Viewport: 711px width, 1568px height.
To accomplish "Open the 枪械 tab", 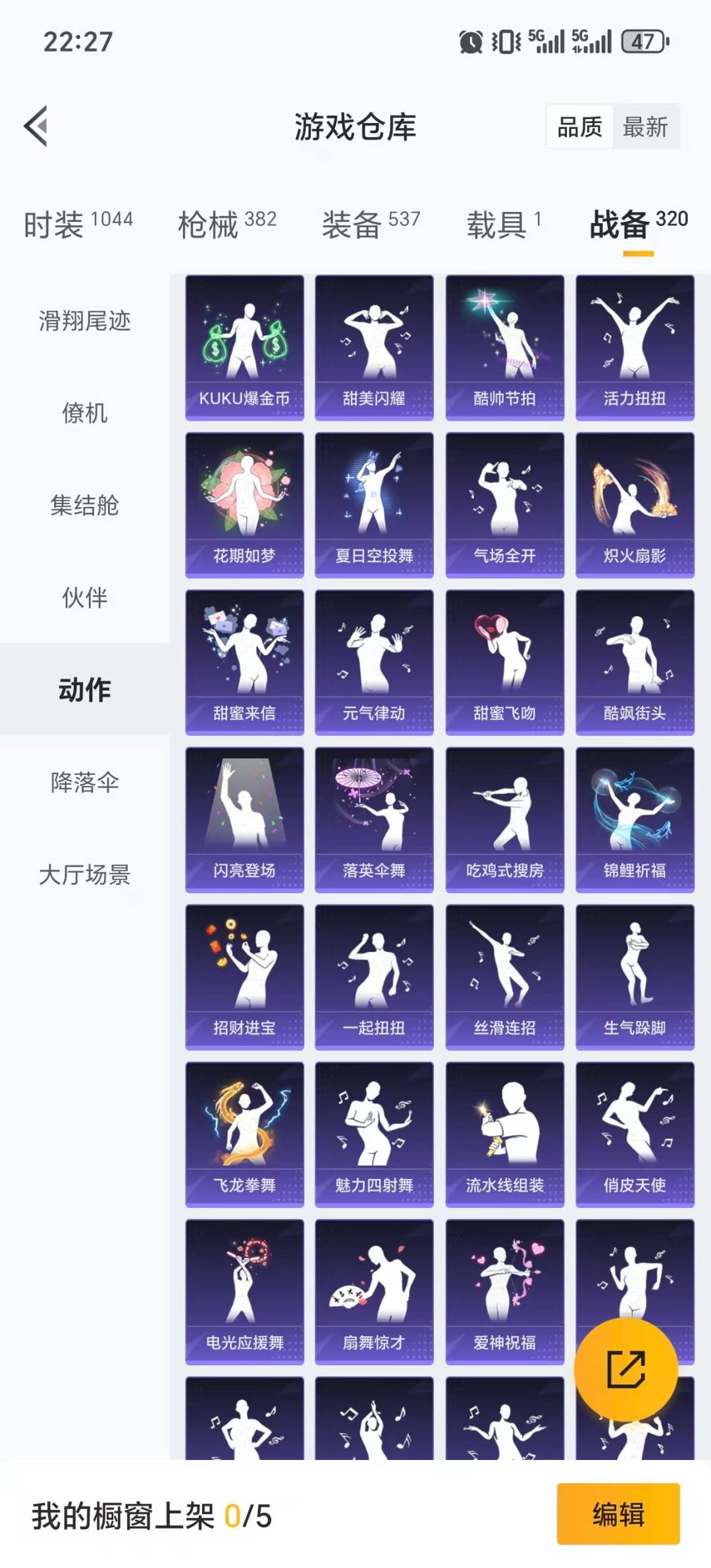I will click(x=207, y=224).
